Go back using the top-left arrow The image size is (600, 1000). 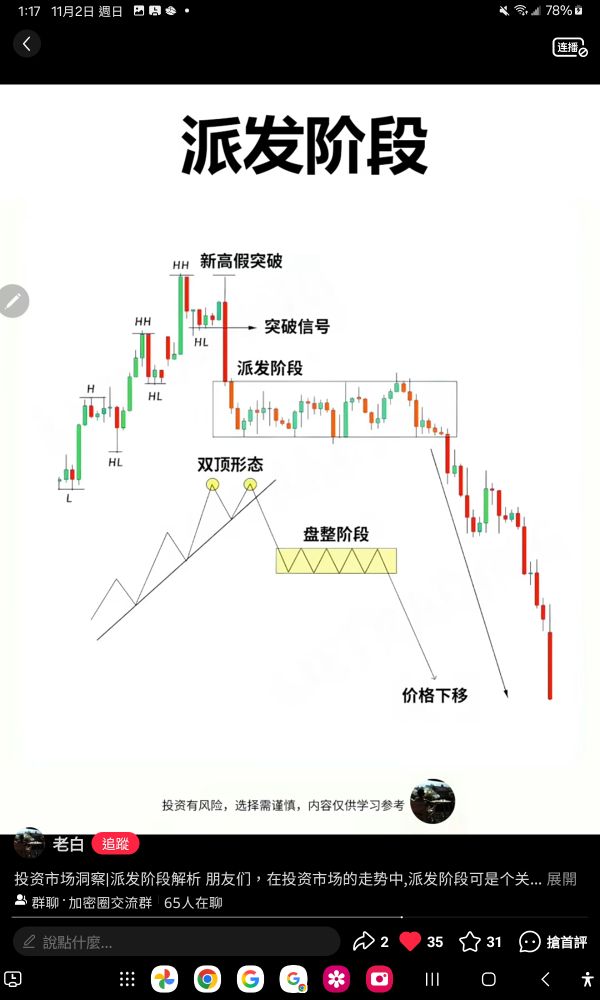tap(27, 43)
